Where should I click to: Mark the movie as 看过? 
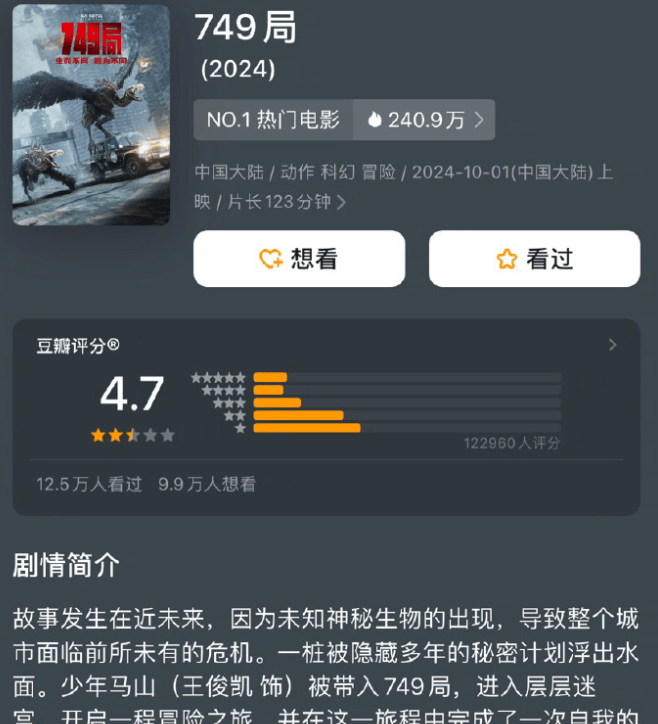tap(534, 259)
